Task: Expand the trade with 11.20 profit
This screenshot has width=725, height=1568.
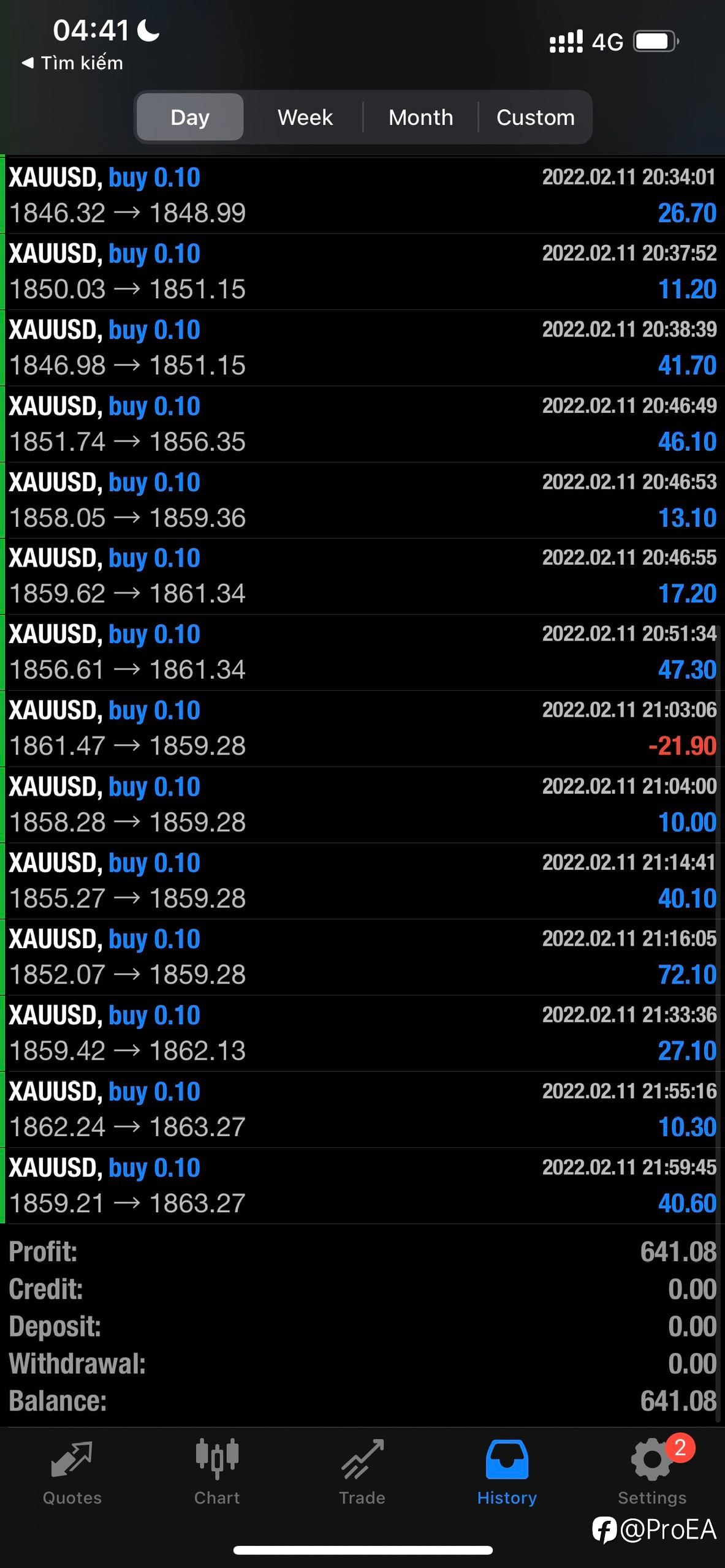Action: point(362,271)
